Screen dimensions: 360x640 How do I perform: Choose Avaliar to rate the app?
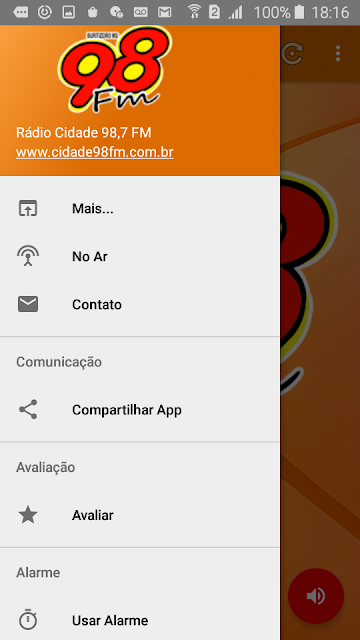point(140,515)
